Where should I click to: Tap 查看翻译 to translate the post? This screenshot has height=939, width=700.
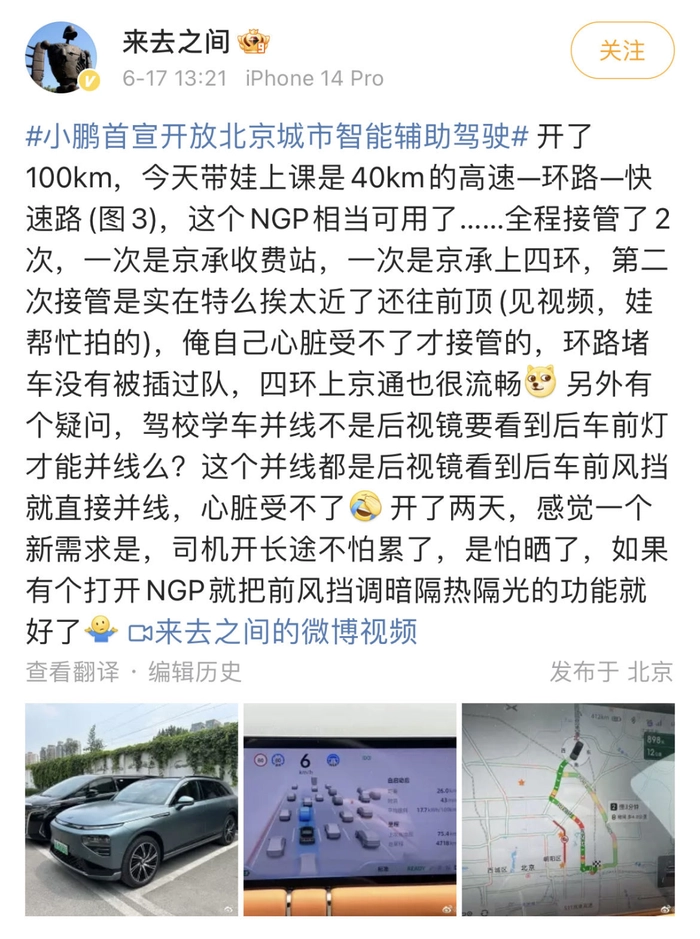point(72,672)
